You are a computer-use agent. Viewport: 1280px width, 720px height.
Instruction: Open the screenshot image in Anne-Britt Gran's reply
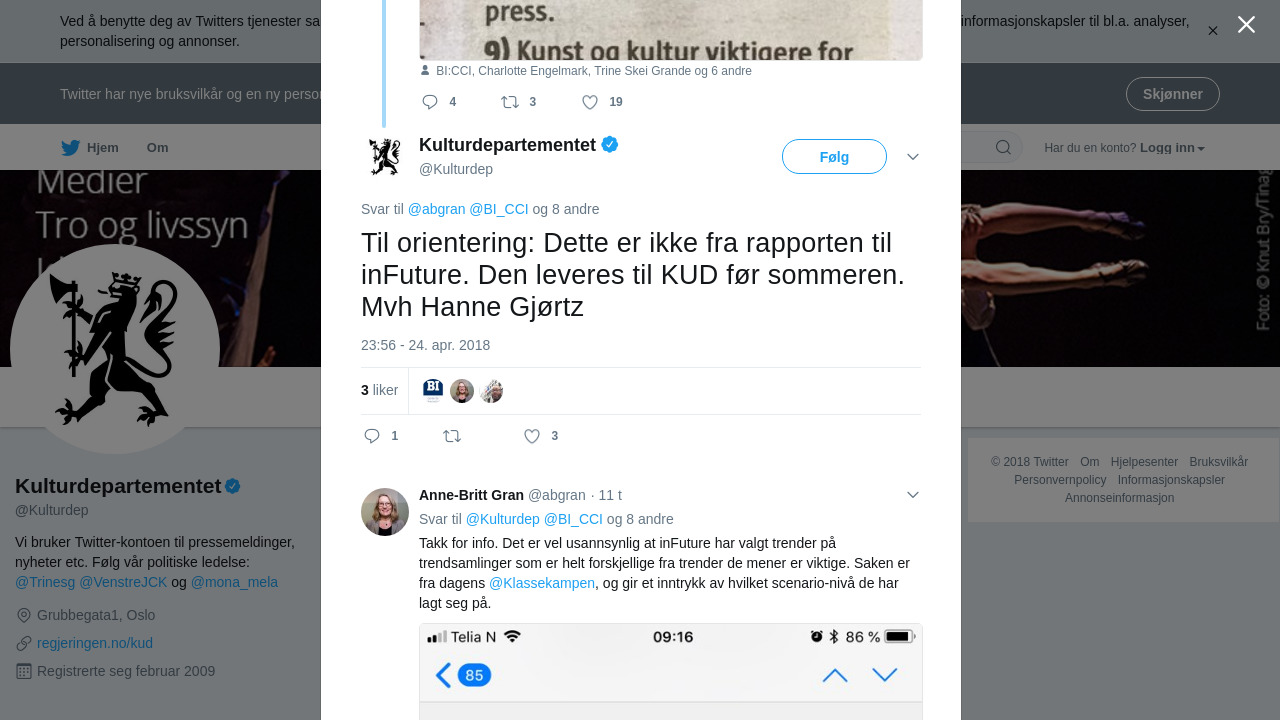(x=670, y=670)
